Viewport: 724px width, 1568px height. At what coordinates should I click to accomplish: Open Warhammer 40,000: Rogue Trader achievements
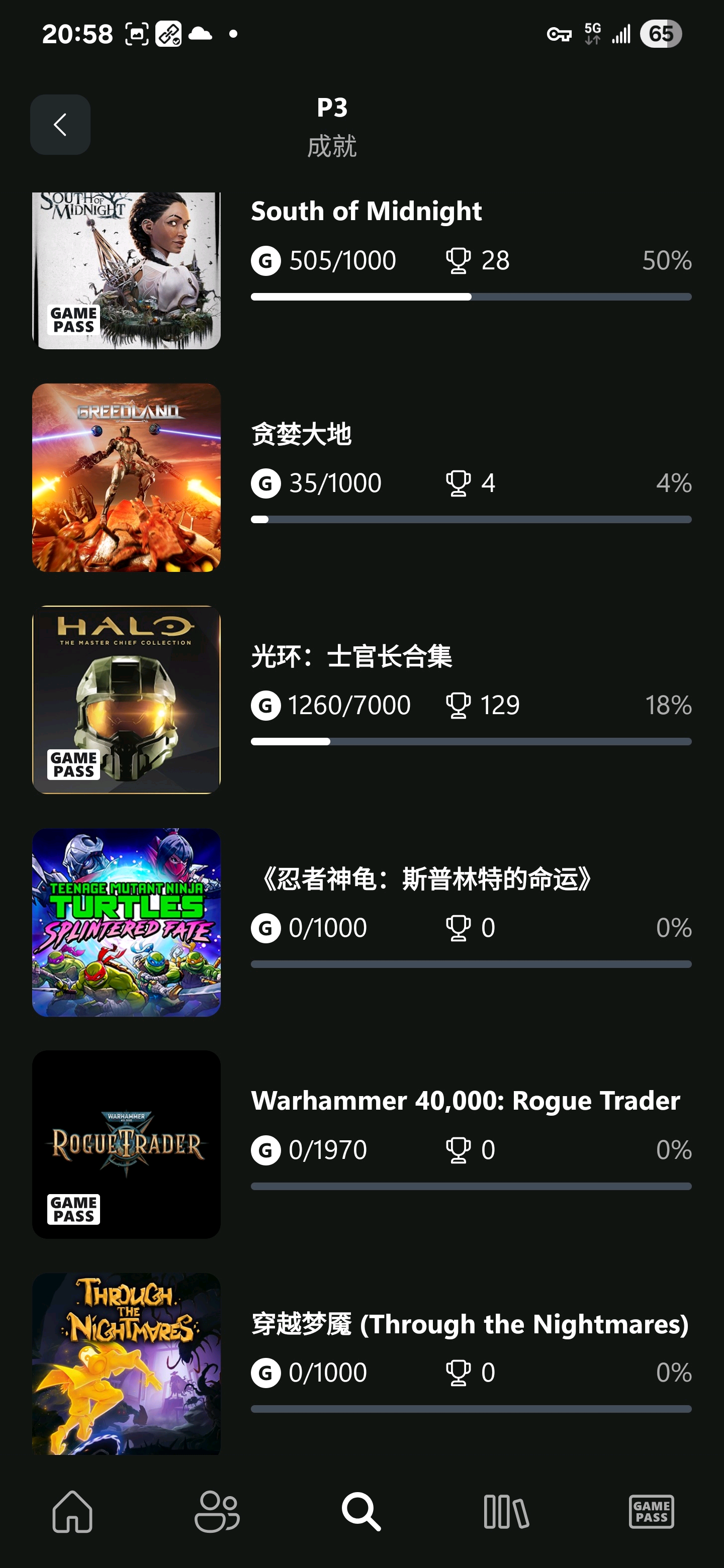[465, 1101]
